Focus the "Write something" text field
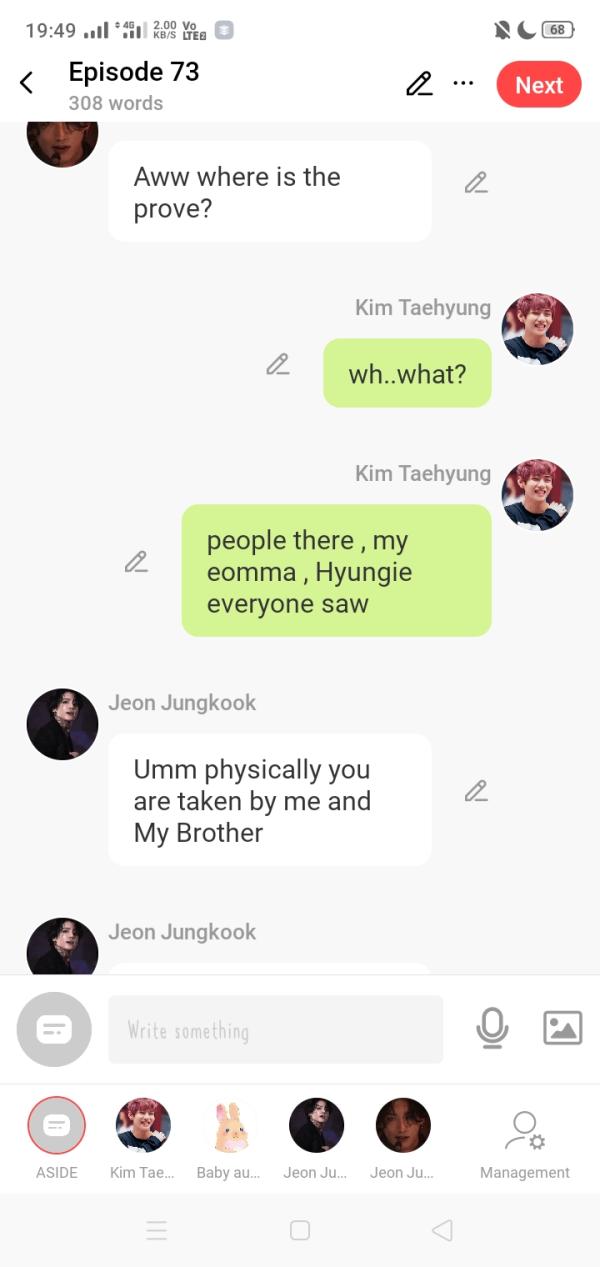Screen dimensions: 600x1267 coord(275,1029)
